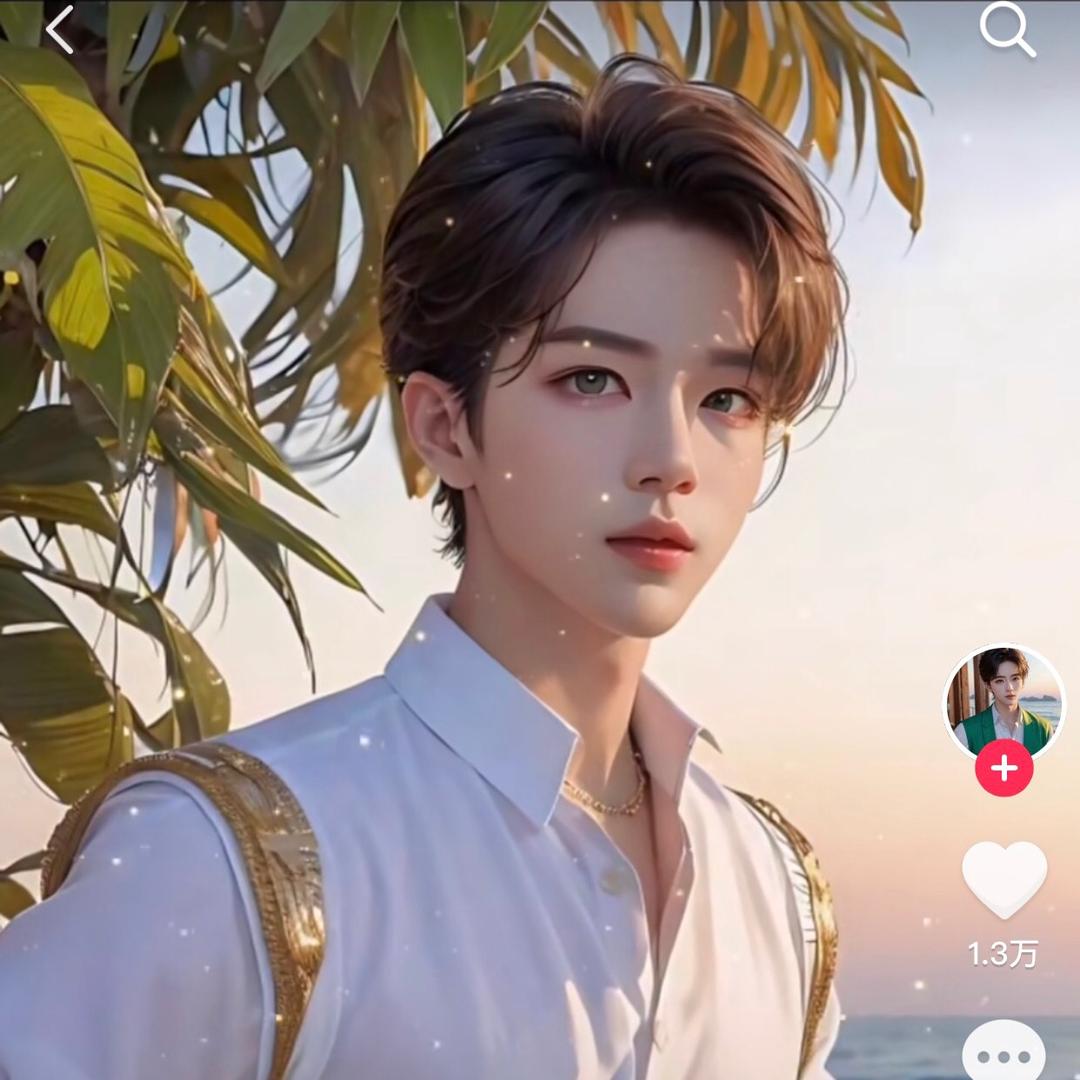The height and width of the screenshot is (1080, 1080).
Task: Open the comments bubble icon
Action: click(x=1004, y=1053)
